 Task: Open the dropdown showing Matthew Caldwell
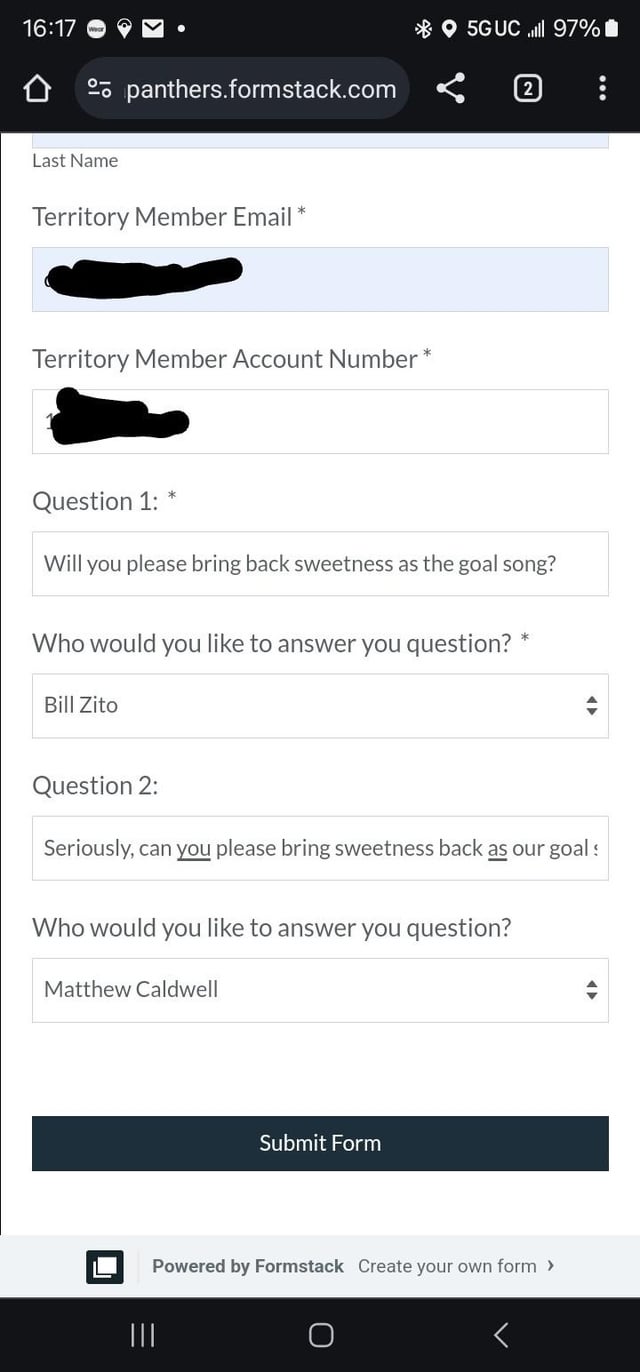(320, 990)
